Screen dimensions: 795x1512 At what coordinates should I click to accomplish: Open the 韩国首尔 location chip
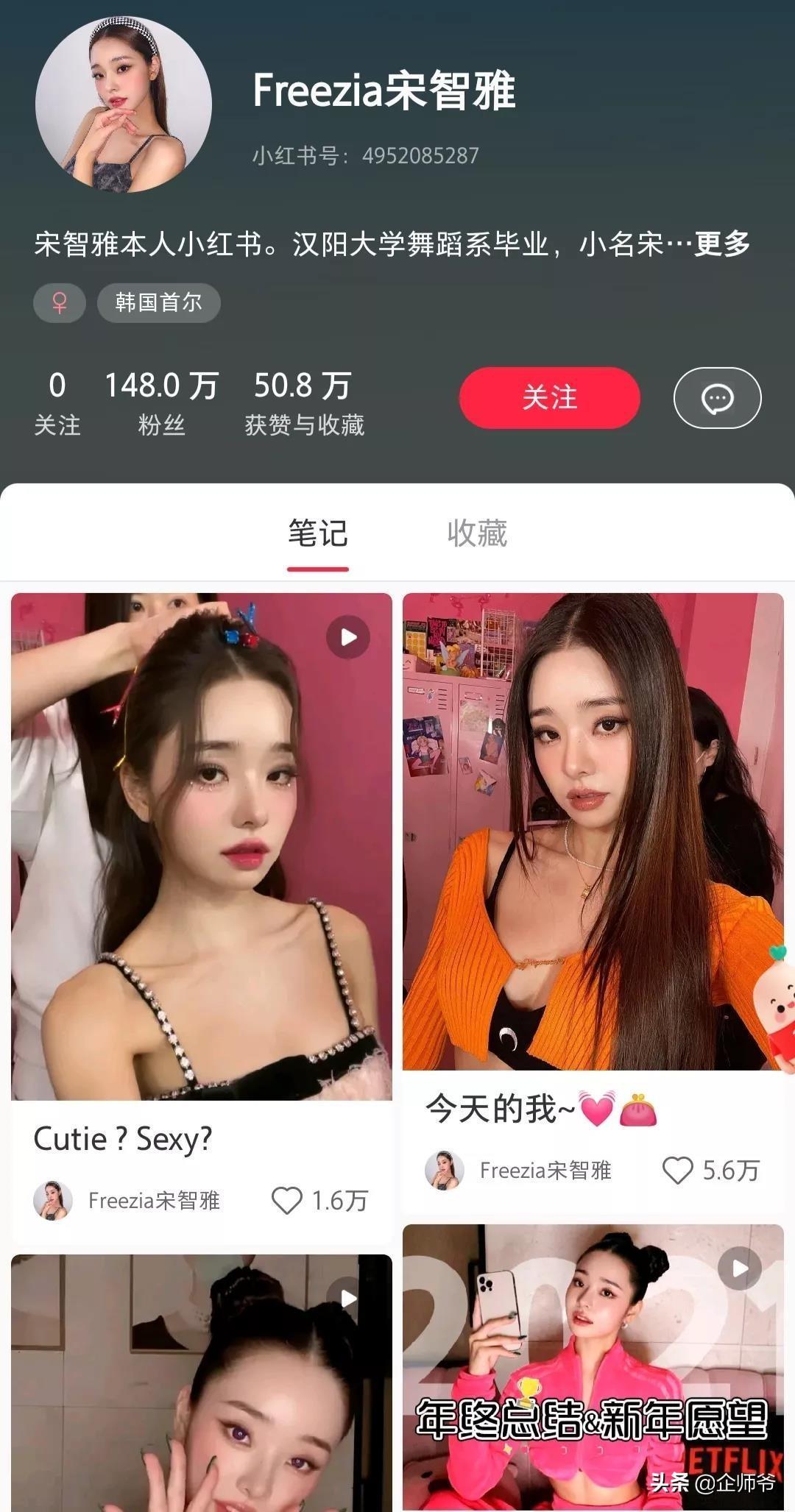point(158,302)
